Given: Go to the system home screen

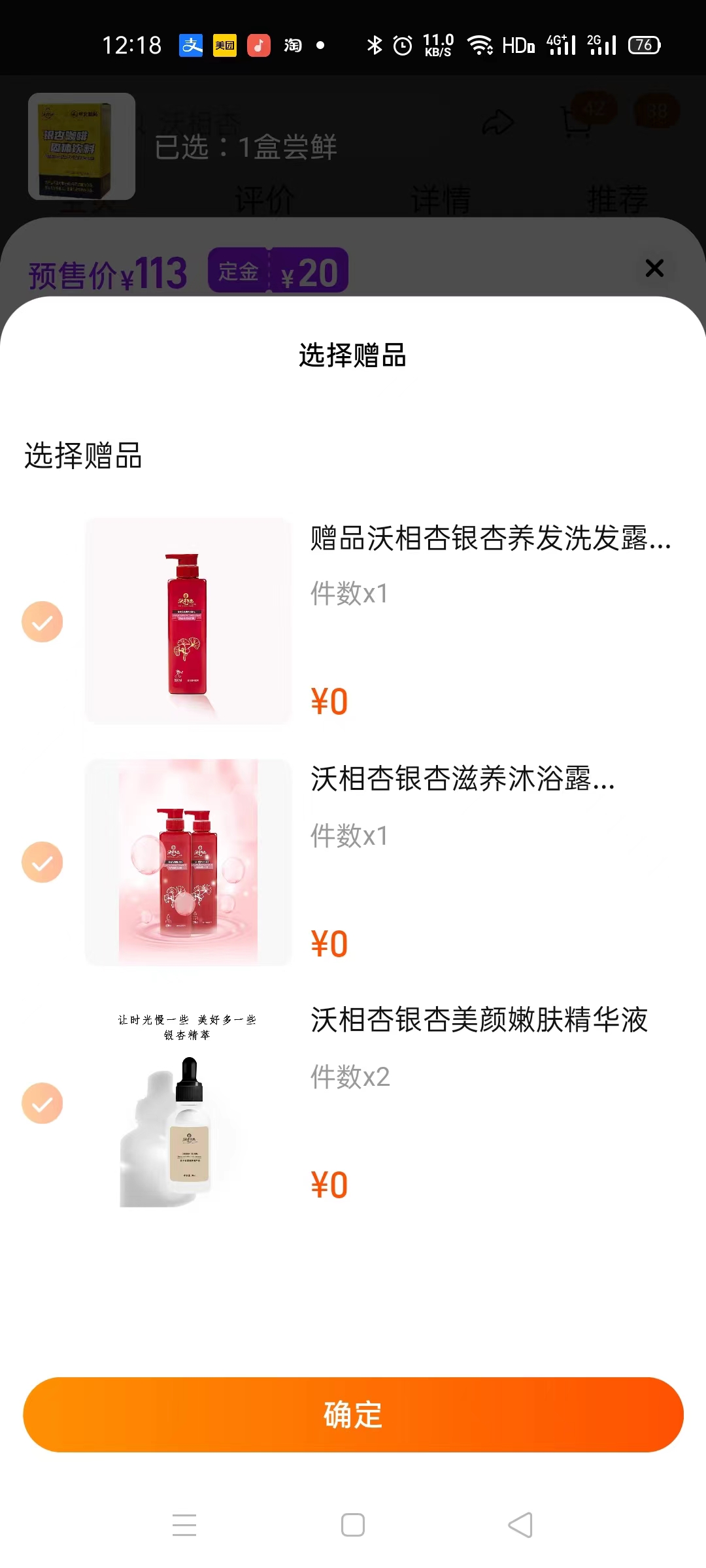Looking at the screenshot, I should (353, 1525).
